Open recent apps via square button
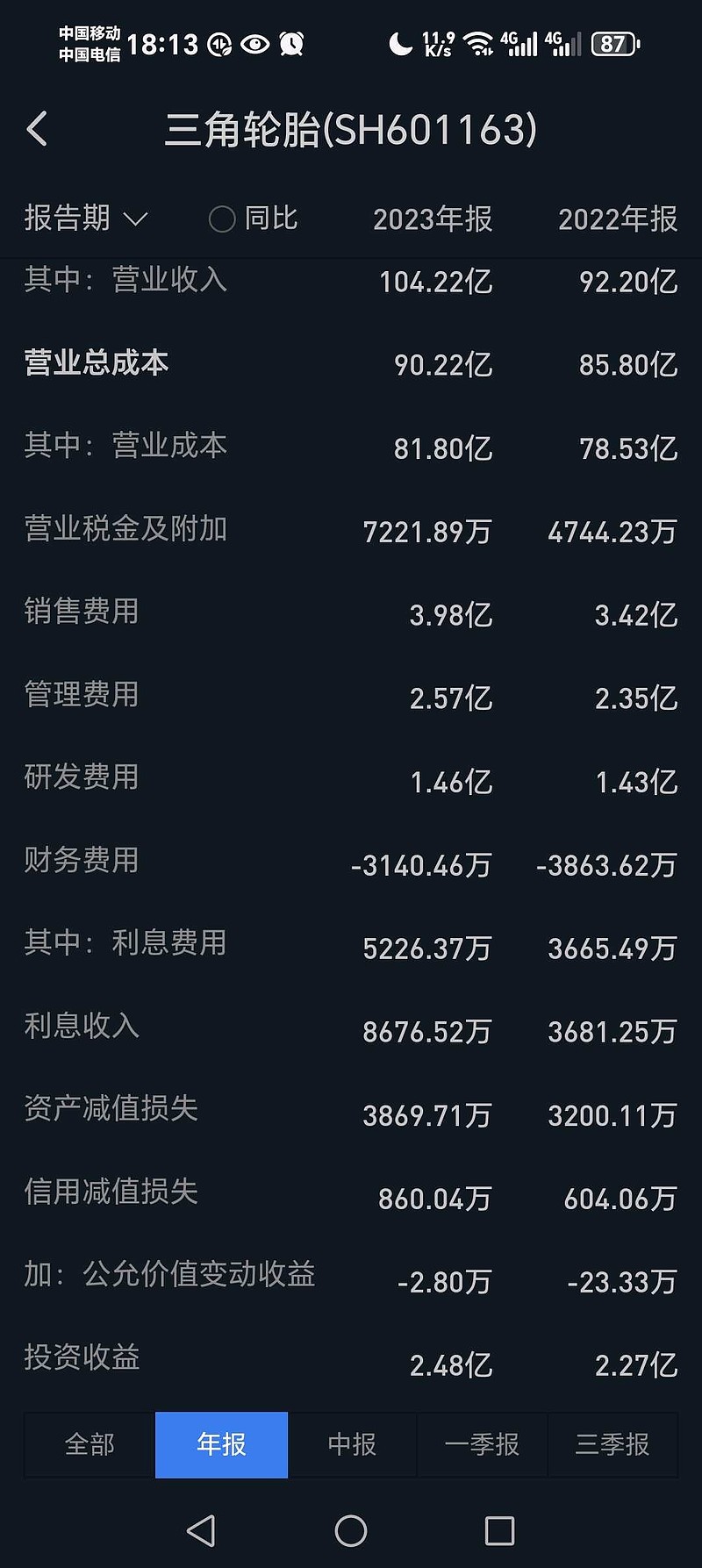 point(499,1531)
